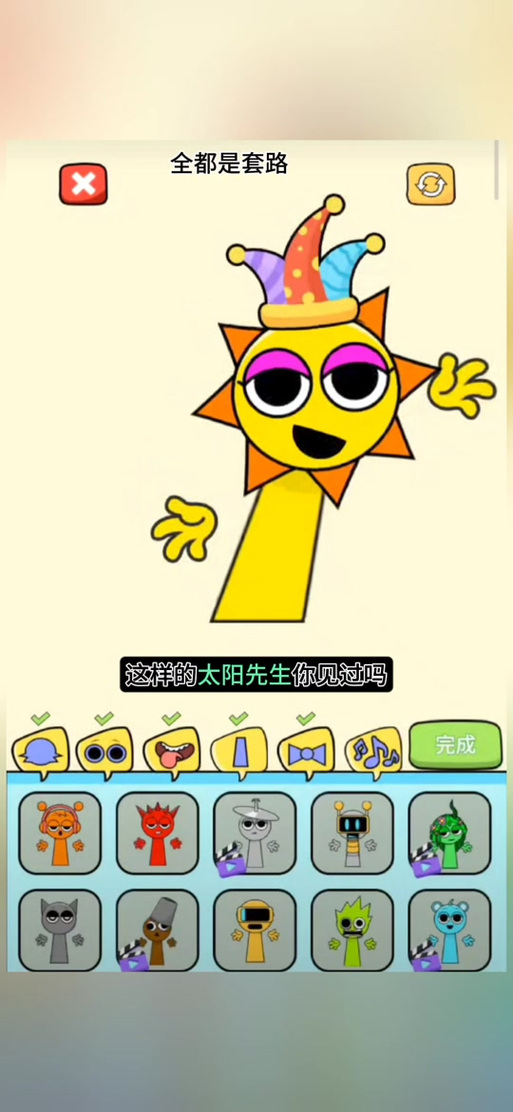Screen dimensions: 513x1112
Task: Select the lime green spiky character
Action: [353, 930]
